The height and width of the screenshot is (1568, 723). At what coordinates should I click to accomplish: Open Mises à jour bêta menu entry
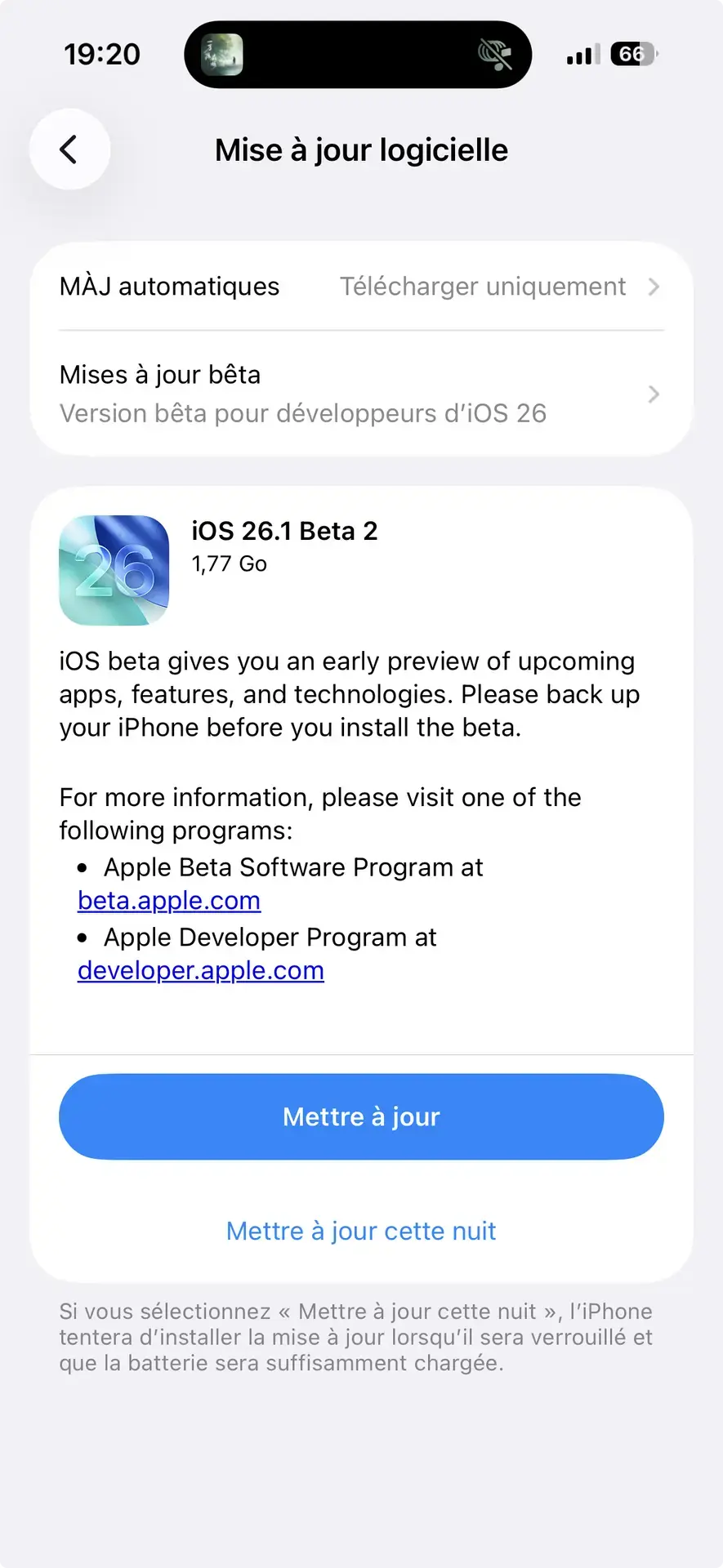point(302,394)
